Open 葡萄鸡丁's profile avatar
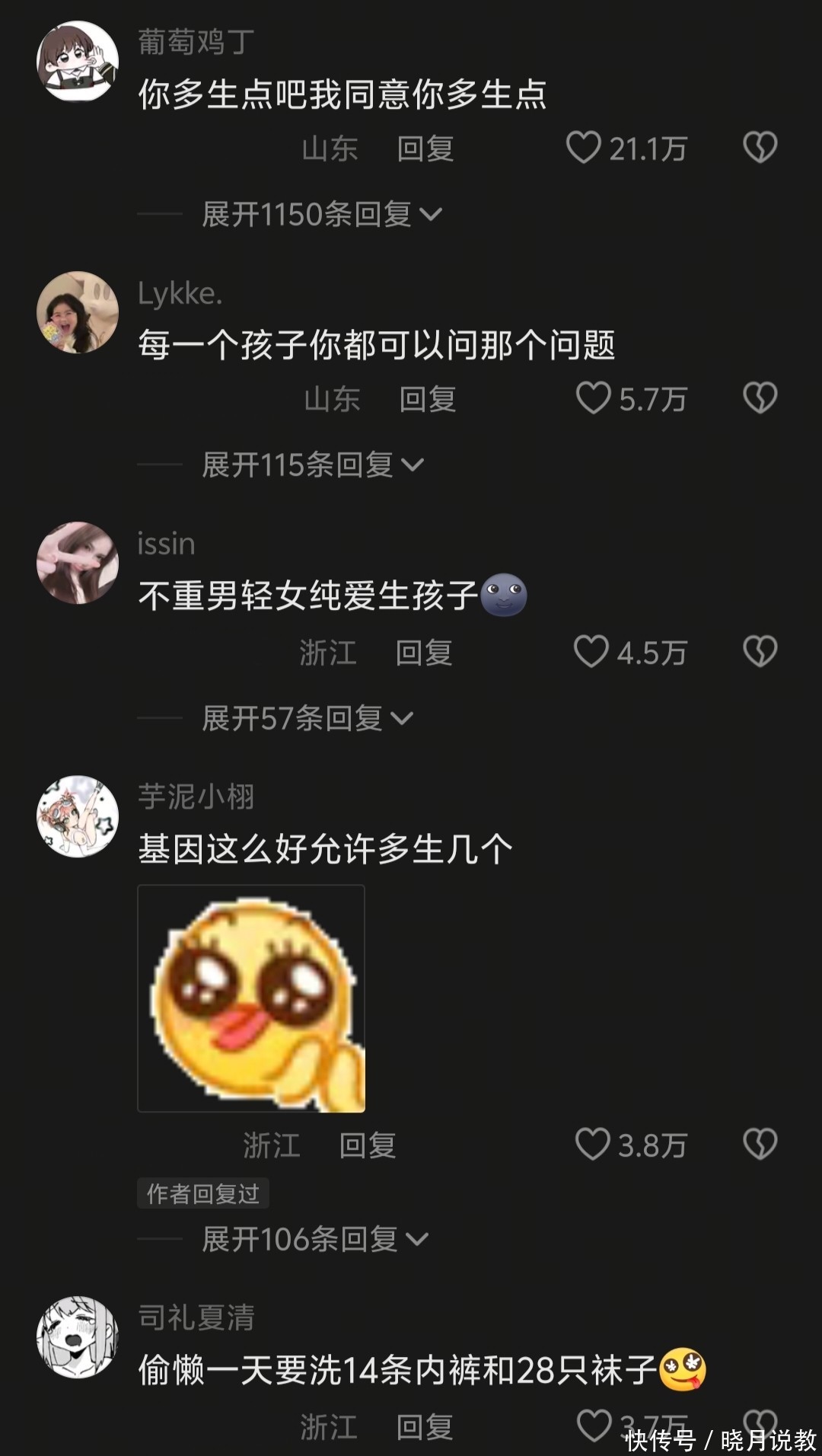Viewport: 822px width, 1456px height. click(78, 62)
